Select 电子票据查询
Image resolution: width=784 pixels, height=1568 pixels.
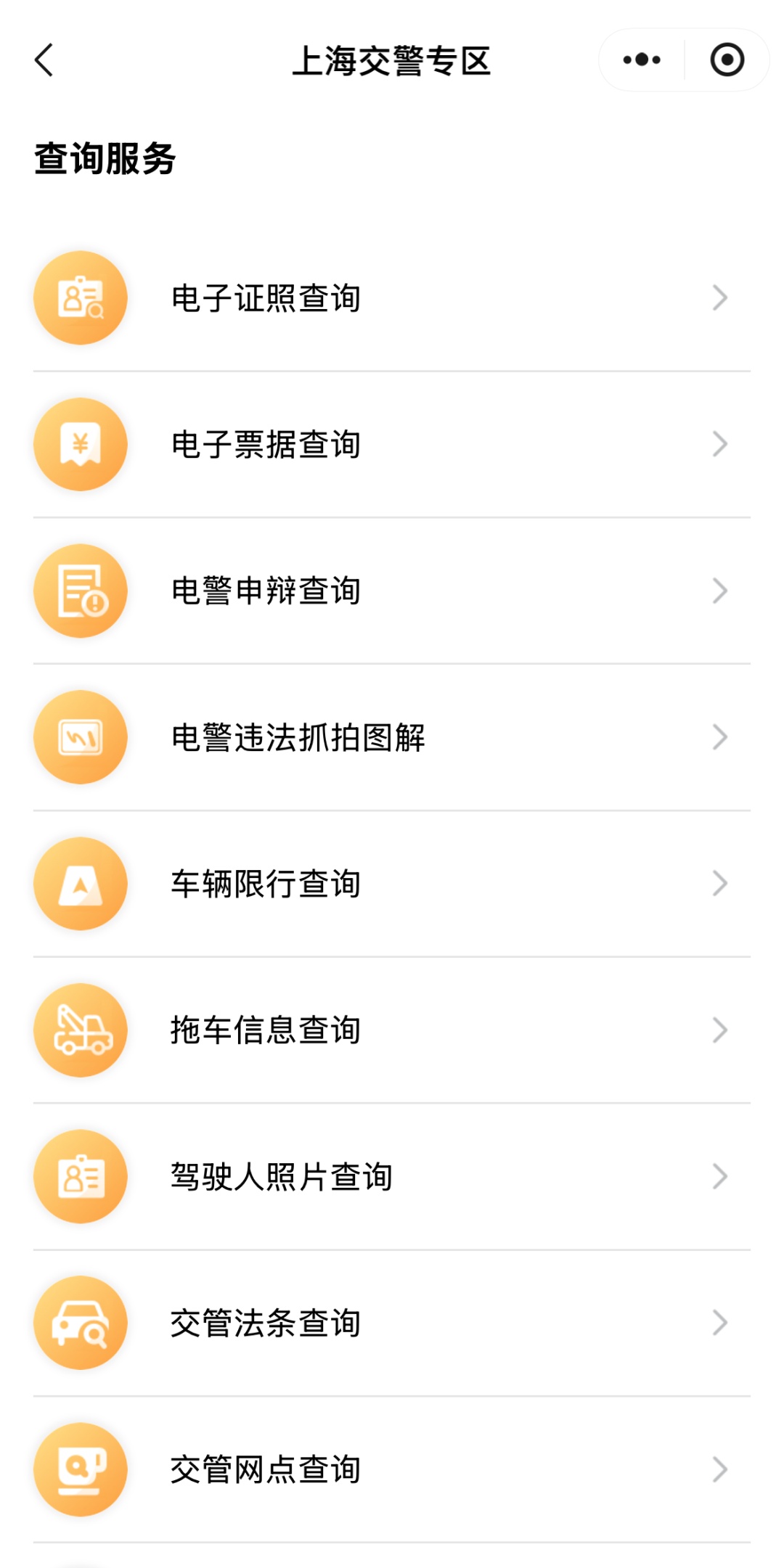[392, 445]
